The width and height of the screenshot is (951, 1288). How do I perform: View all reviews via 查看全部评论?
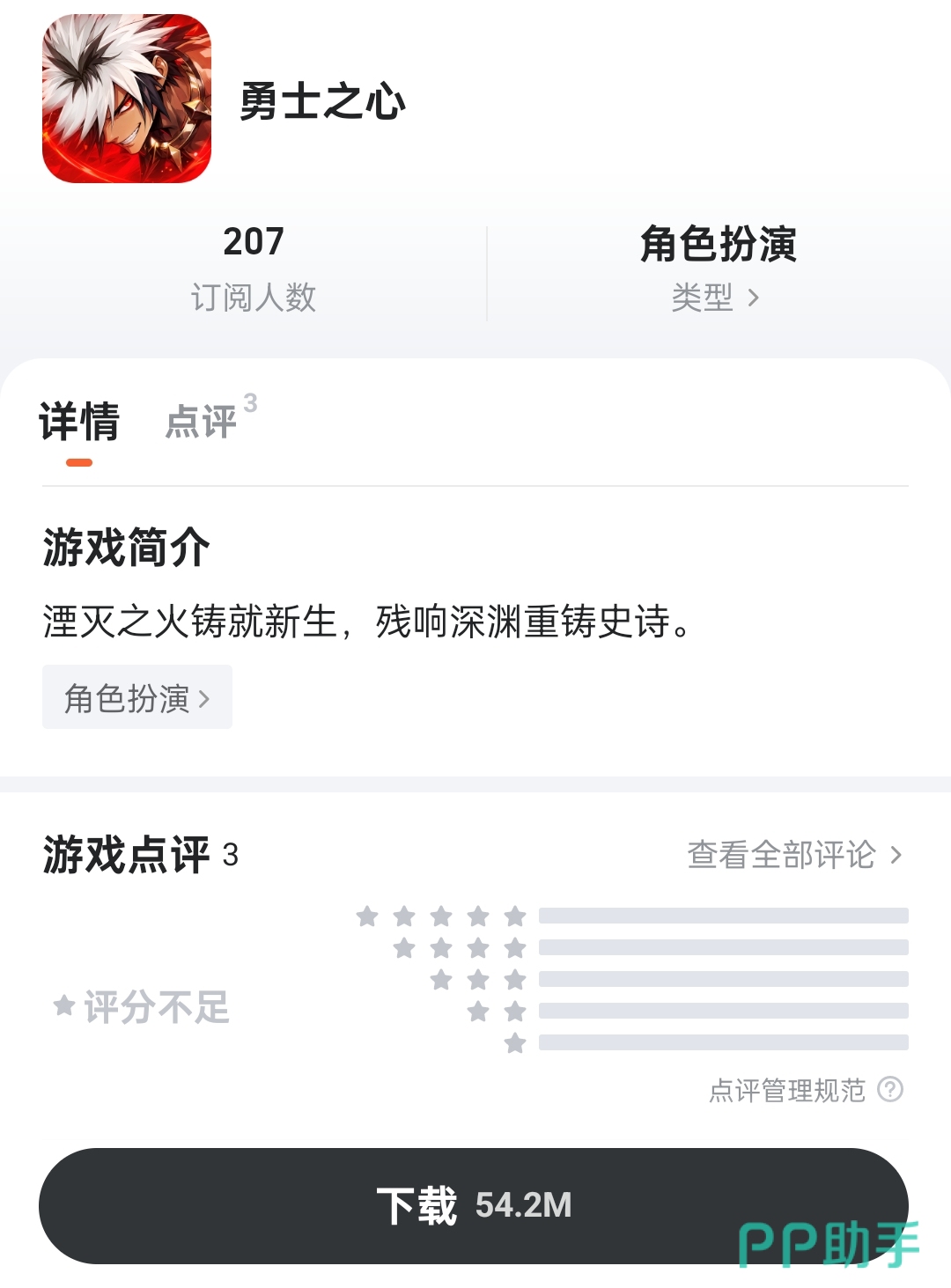point(794,855)
